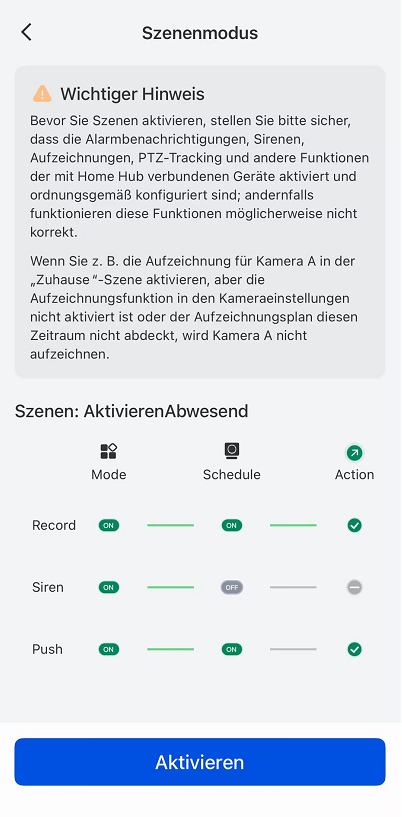
Task: Tap the blue Aktivieren button
Action: (200, 762)
